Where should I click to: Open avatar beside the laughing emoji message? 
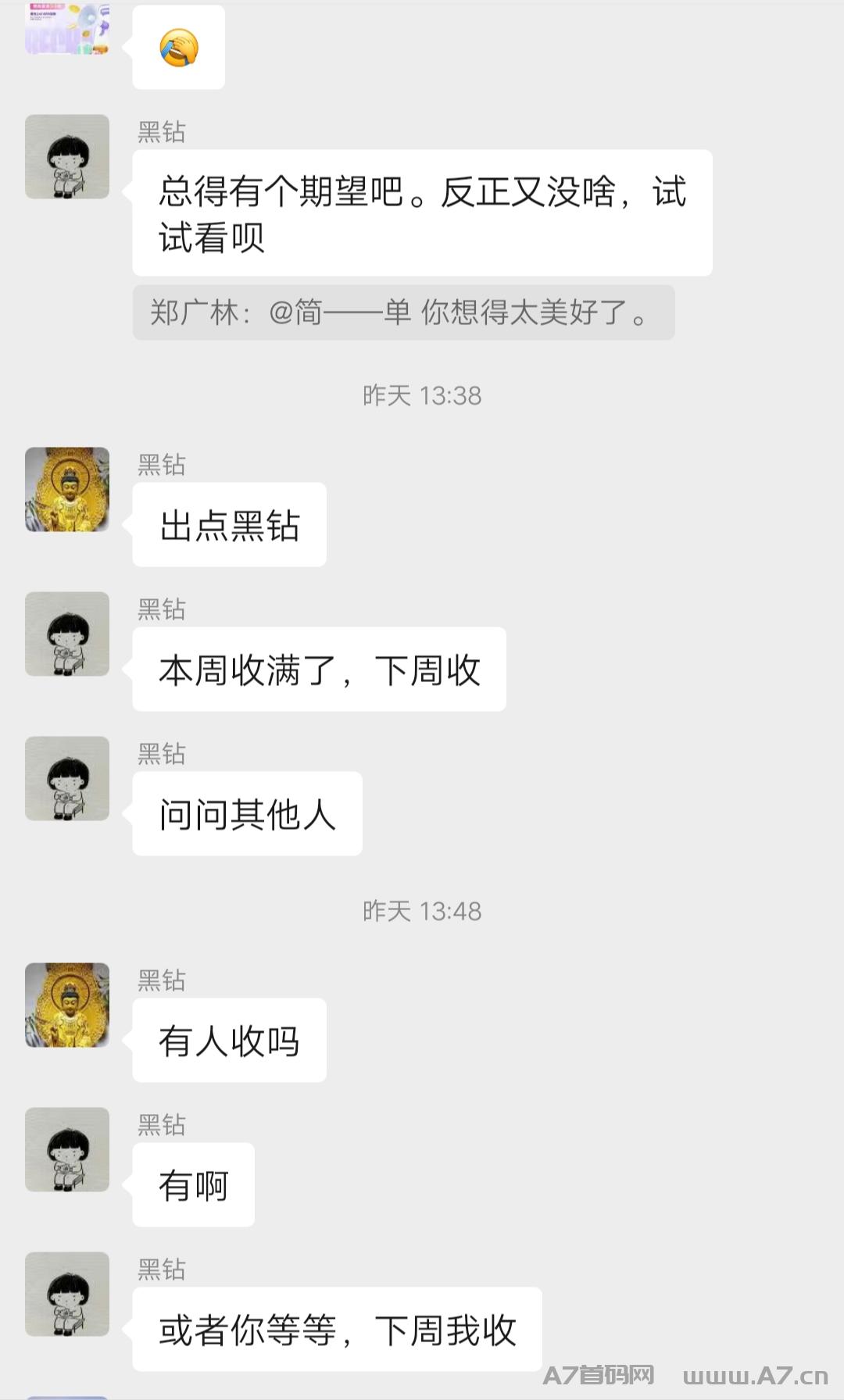(67, 28)
